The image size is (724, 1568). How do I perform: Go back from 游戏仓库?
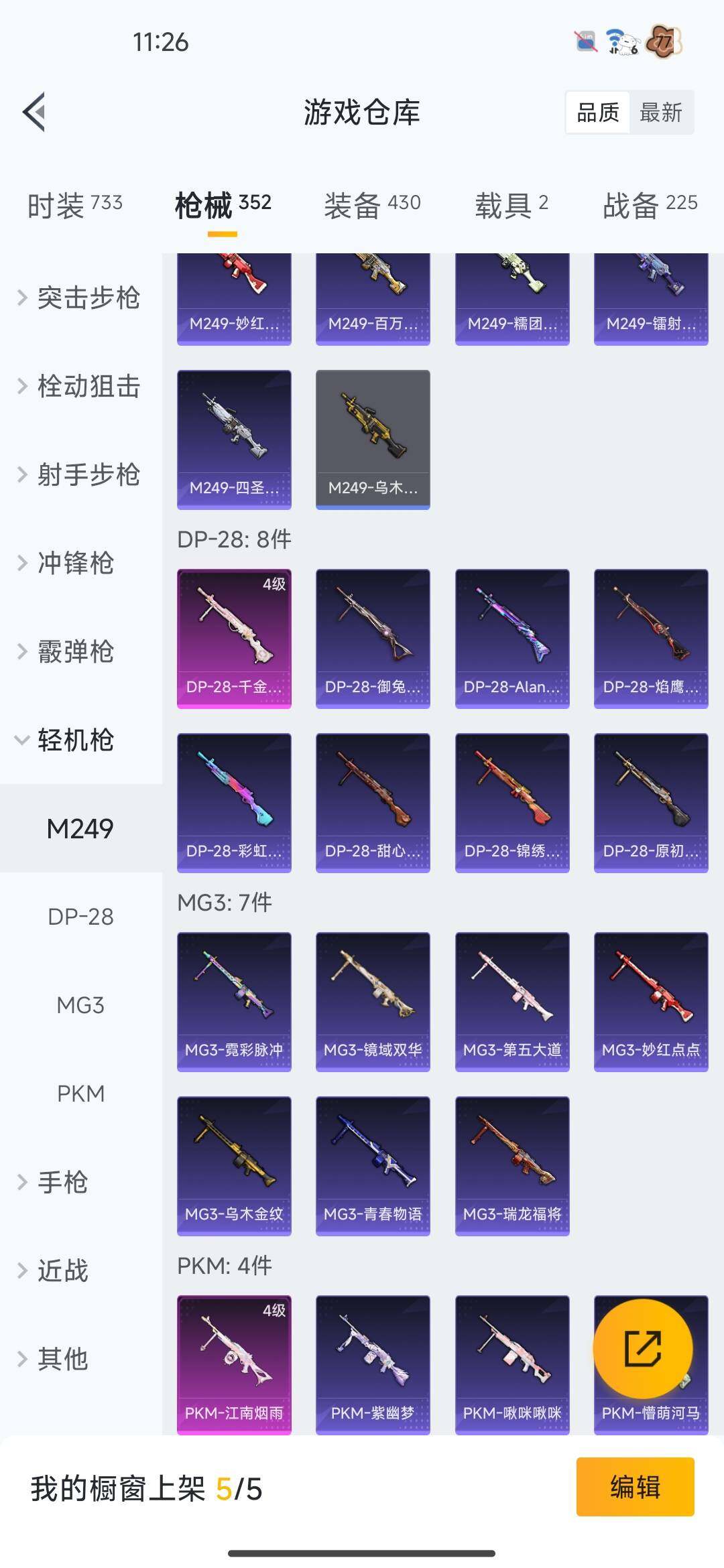coord(35,111)
